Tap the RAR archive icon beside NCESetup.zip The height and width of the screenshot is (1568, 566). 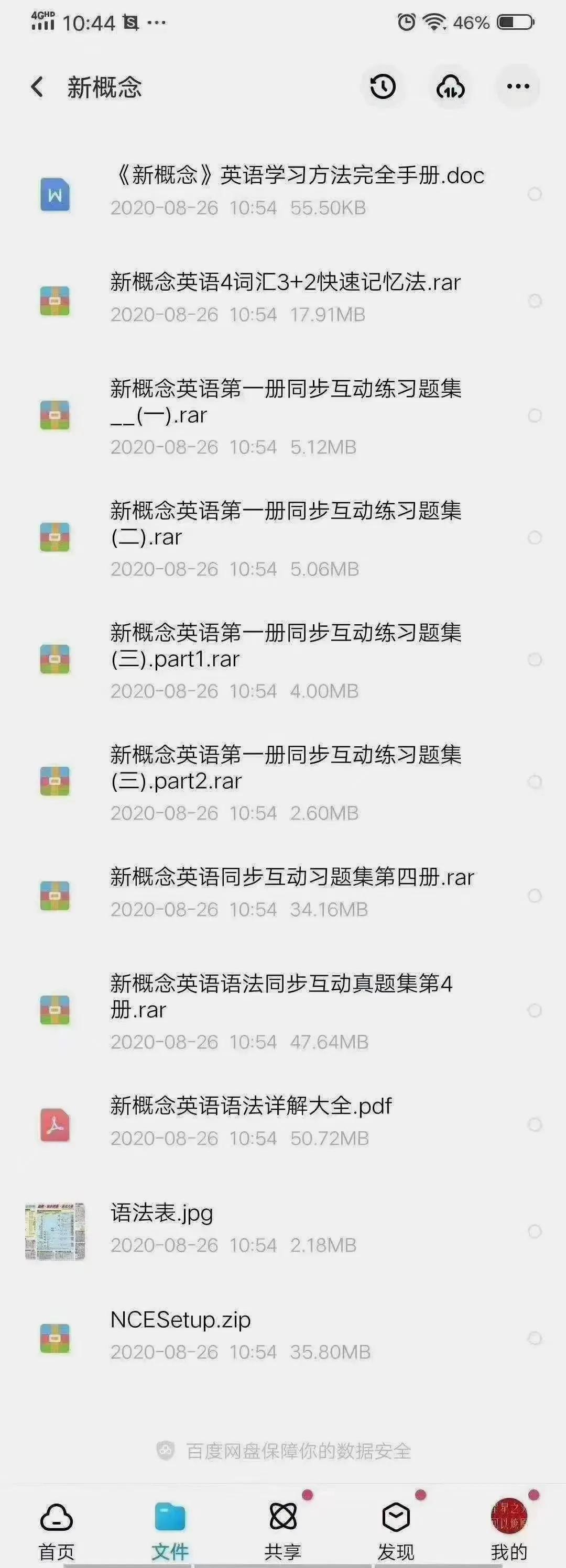[x=55, y=1337]
